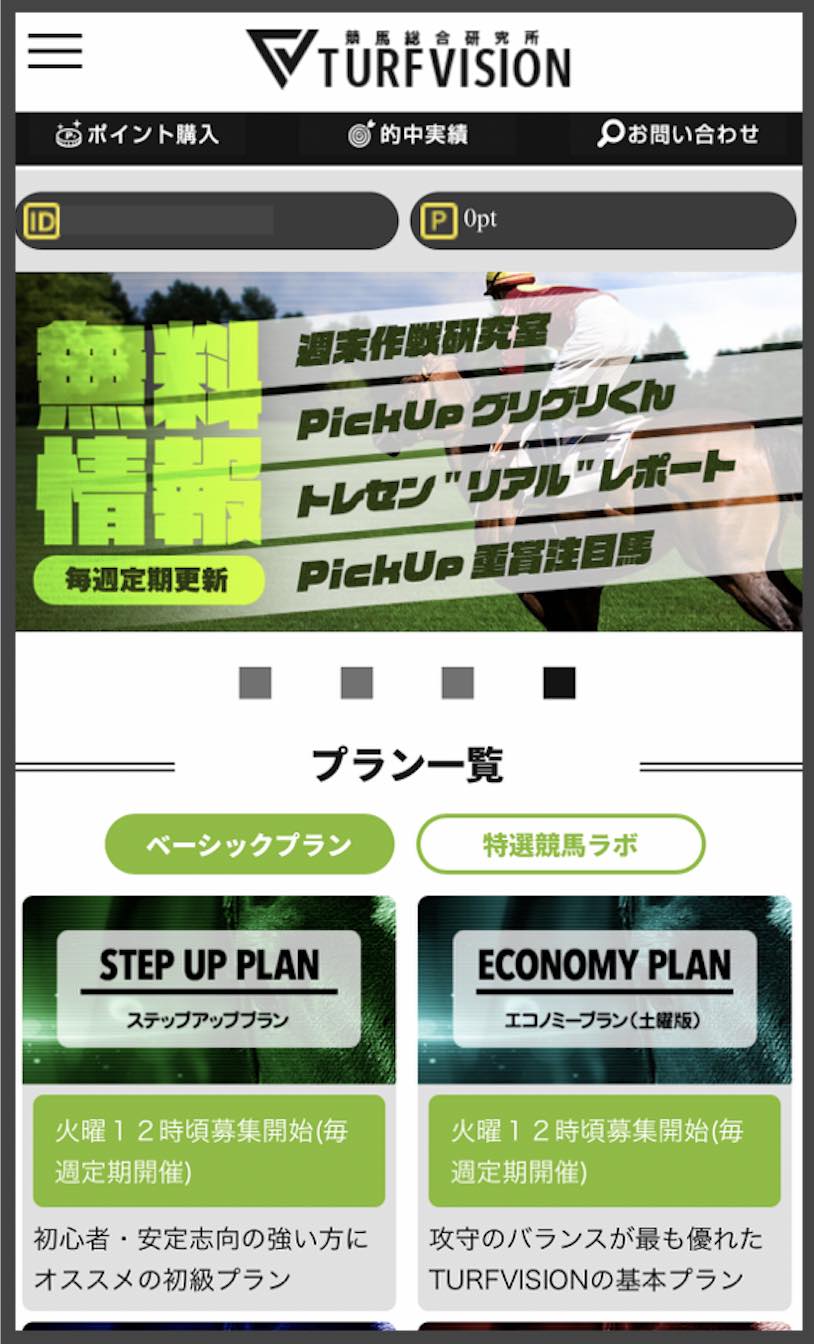Open the hamburger navigation menu
Image resolution: width=814 pixels, height=1344 pixels.
coord(57,52)
